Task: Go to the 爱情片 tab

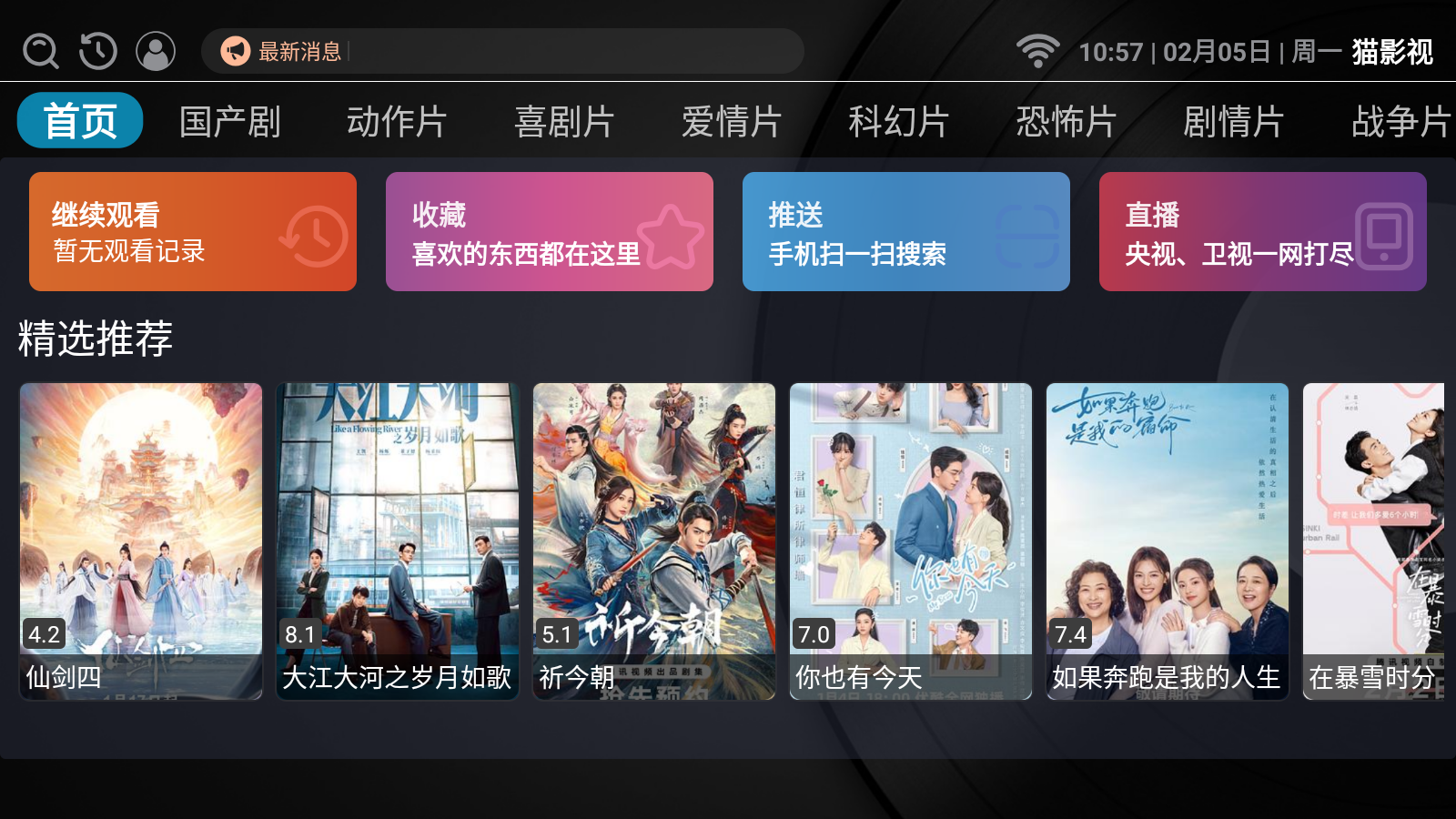Action: tap(732, 122)
